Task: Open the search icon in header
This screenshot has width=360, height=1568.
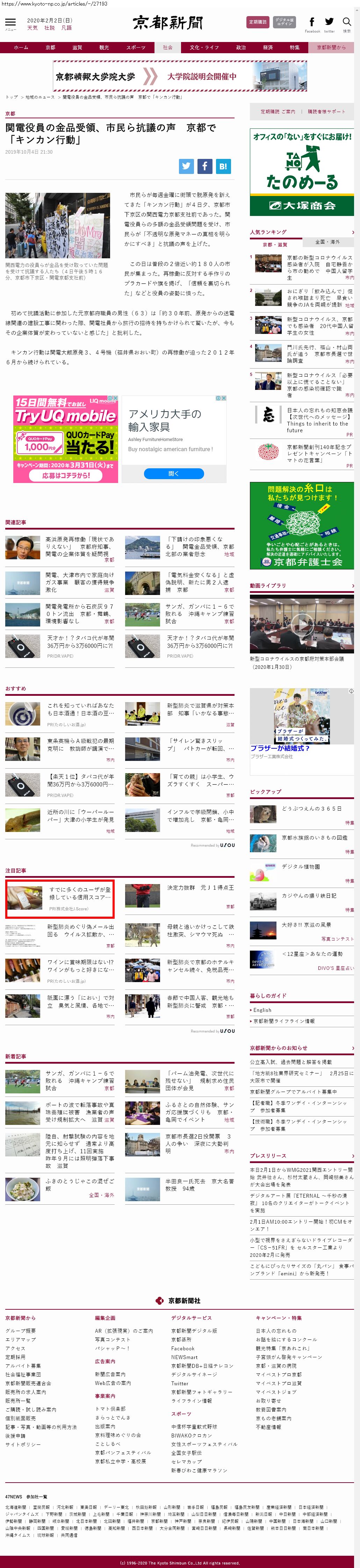Action: [x=347, y=22]
